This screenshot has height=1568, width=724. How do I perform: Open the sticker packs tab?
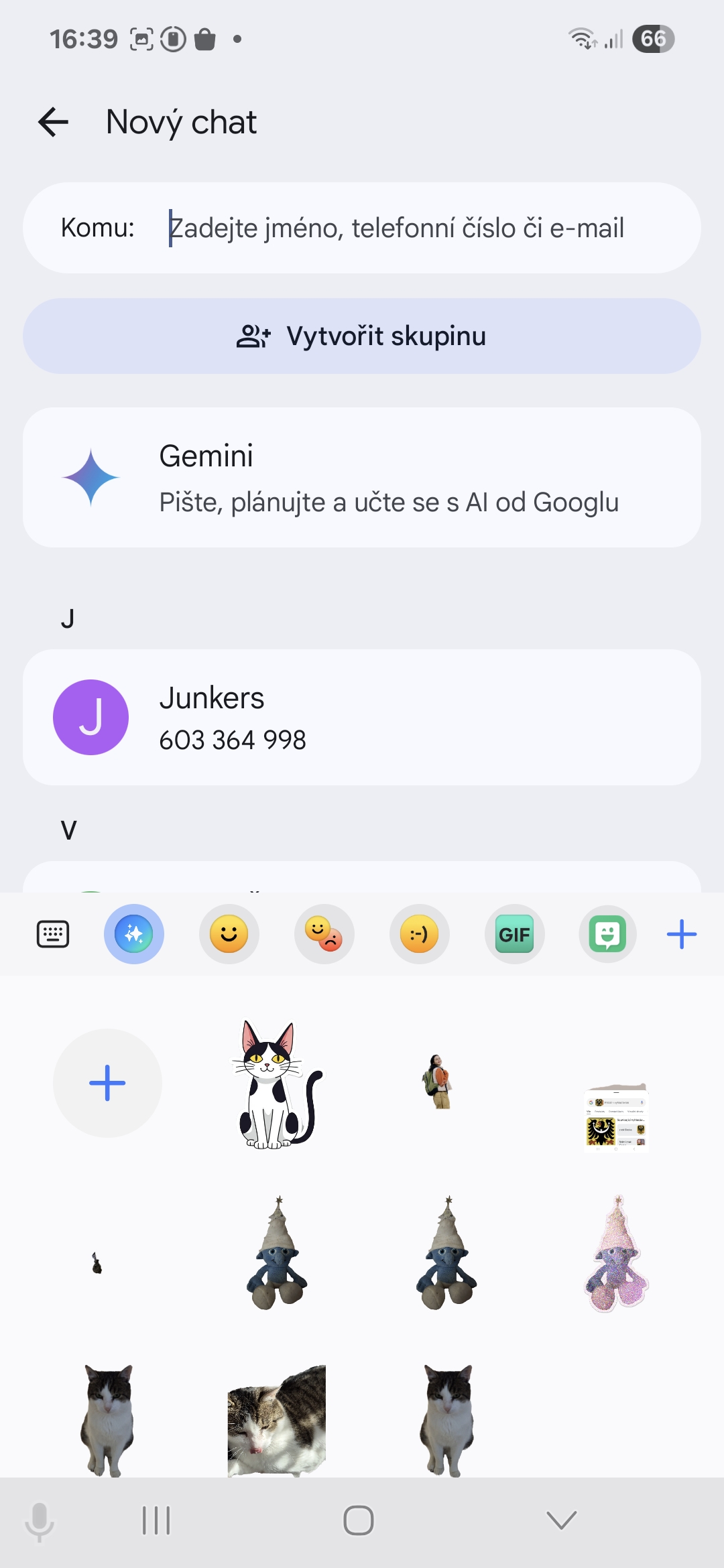point(607,934)
